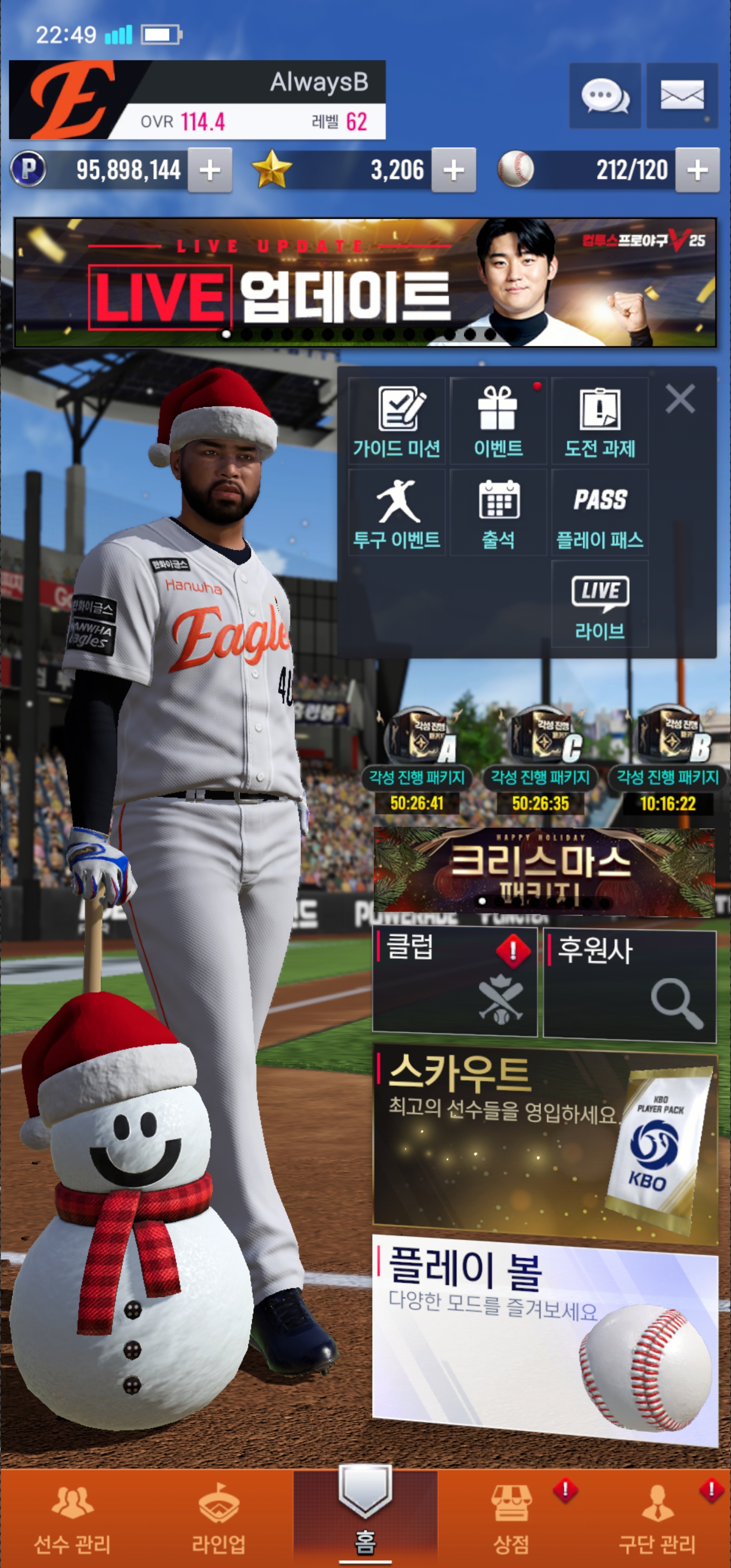This screenshot has height=1568, width=731.
Task: Open 투구 이벤트
Action: click(x=397, y=512)
